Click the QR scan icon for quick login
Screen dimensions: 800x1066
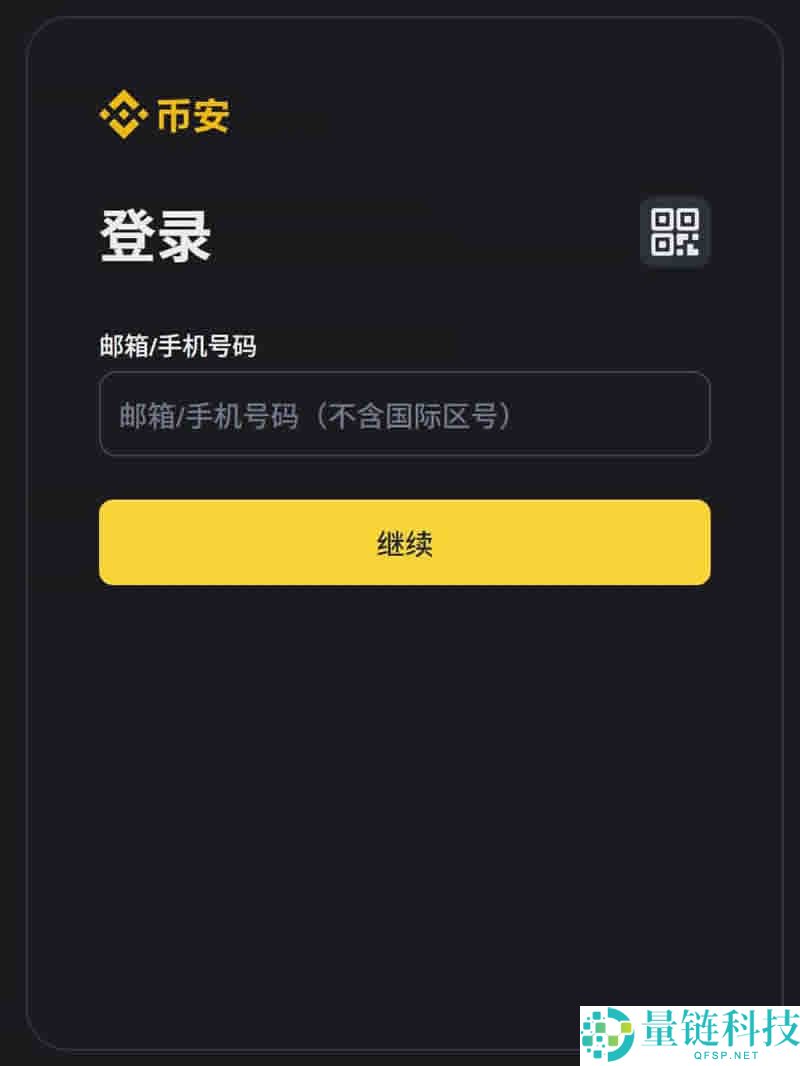[x=674, y=233]
